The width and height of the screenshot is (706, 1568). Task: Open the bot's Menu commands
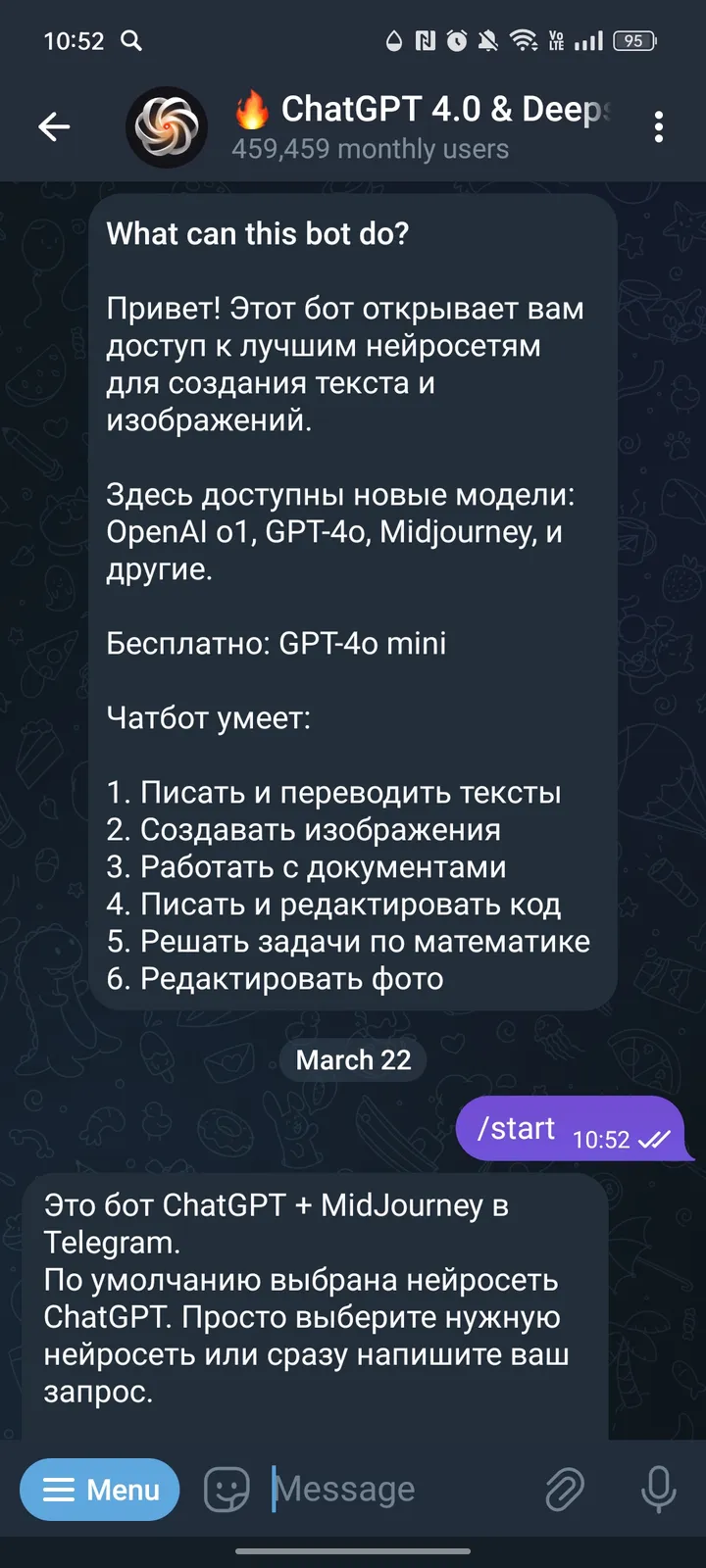[x=99, y=1489]
